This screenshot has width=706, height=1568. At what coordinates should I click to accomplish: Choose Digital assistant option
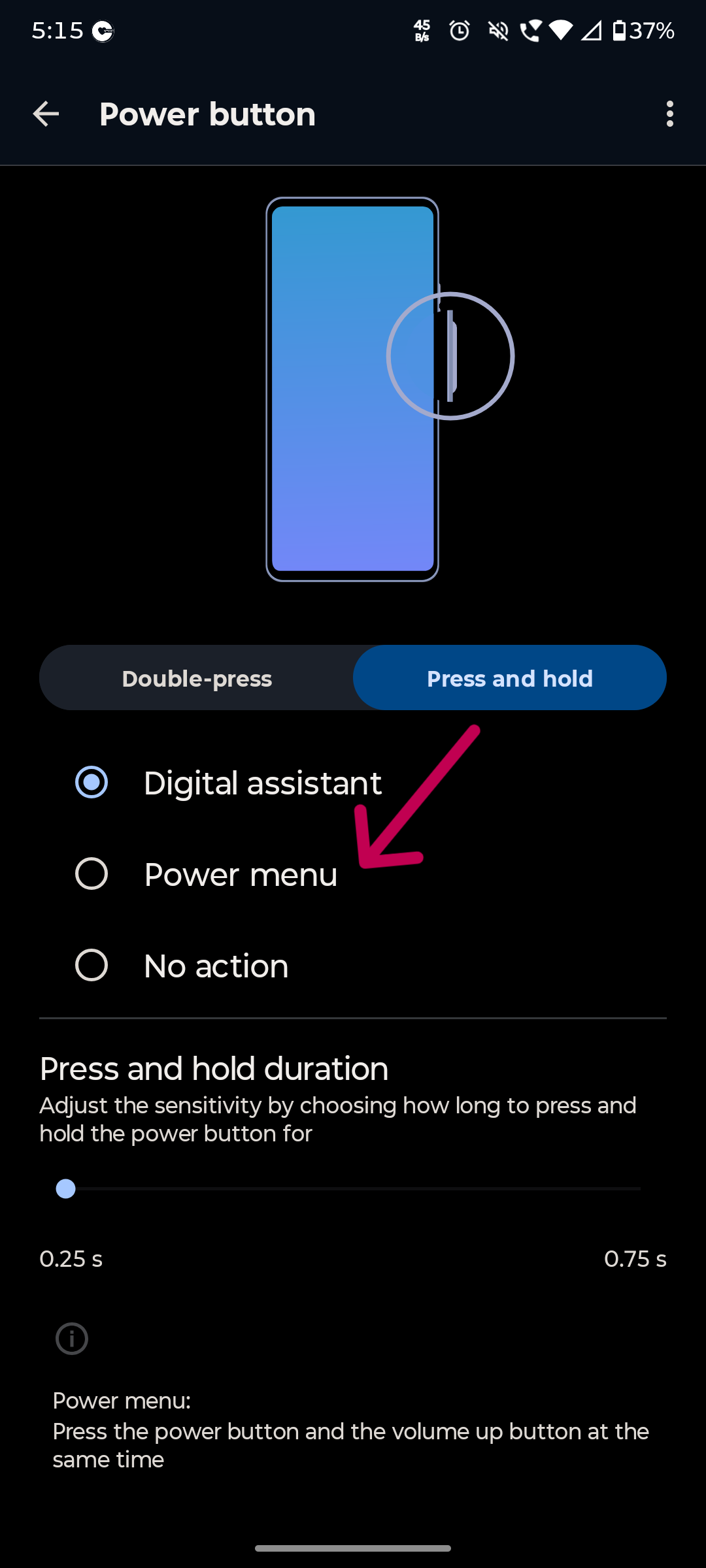pyautogui.click(x=353, y=783)
